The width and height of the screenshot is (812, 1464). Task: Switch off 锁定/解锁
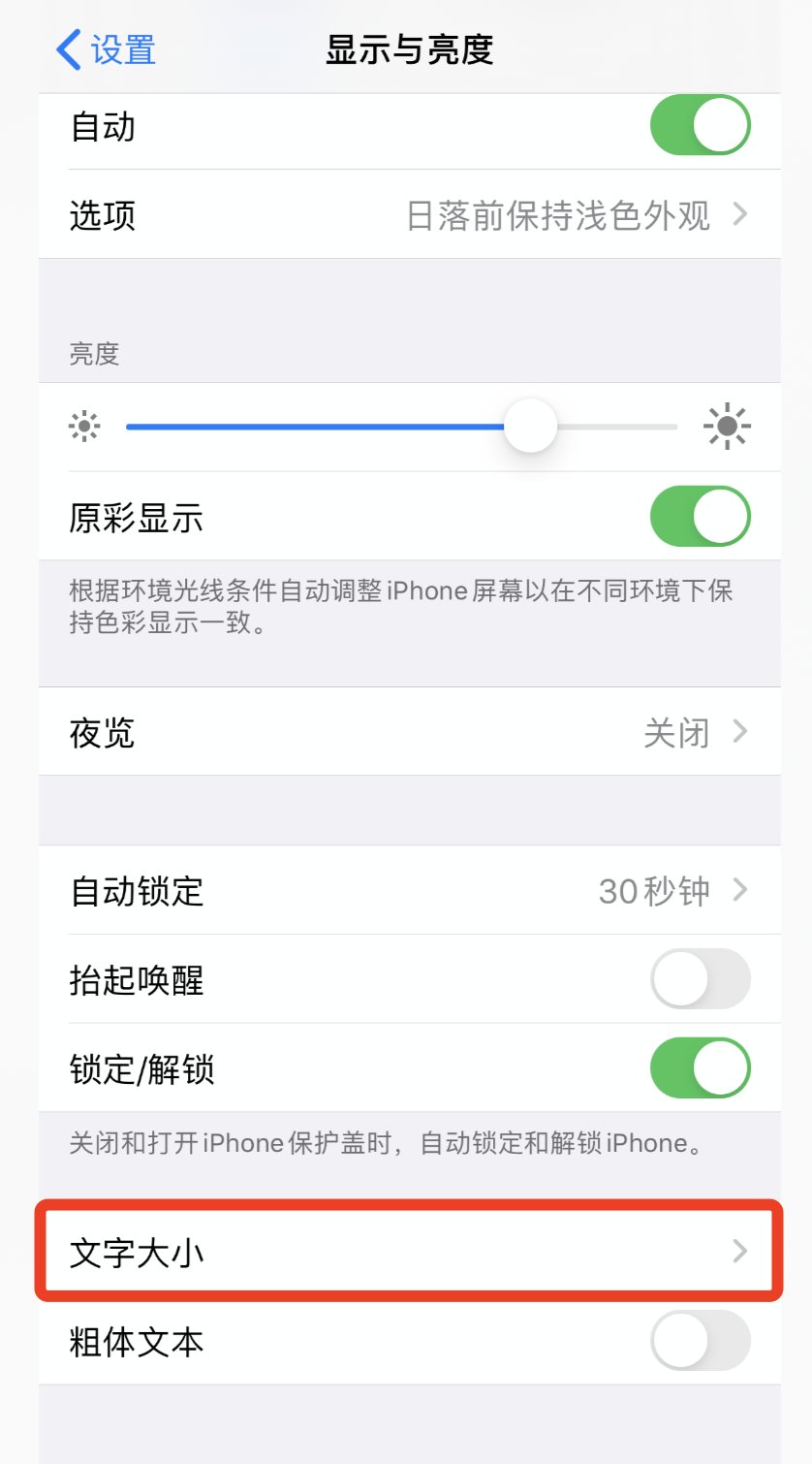pos(700,1068)
